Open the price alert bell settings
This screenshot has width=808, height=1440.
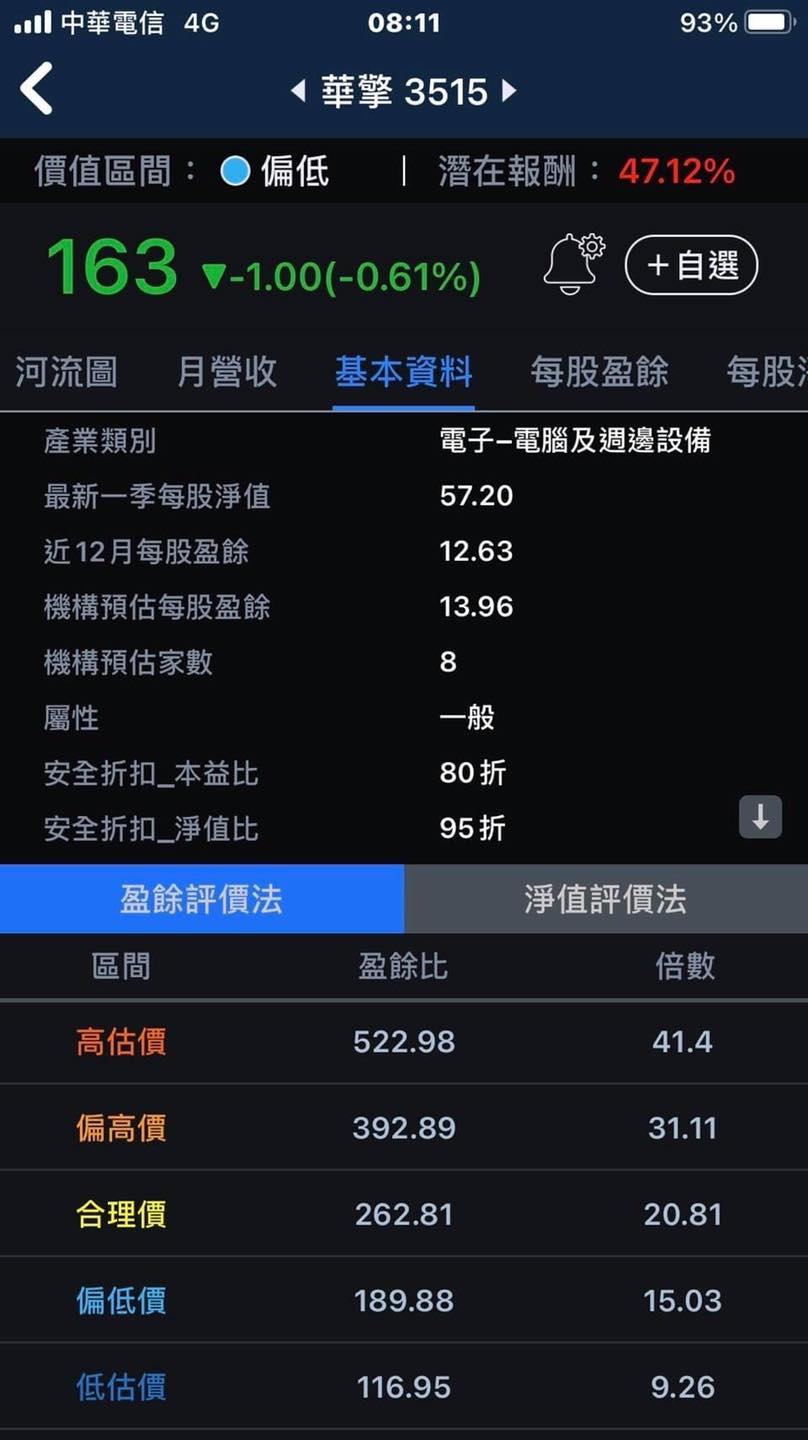pyautogui.click(x=573, y=265)
